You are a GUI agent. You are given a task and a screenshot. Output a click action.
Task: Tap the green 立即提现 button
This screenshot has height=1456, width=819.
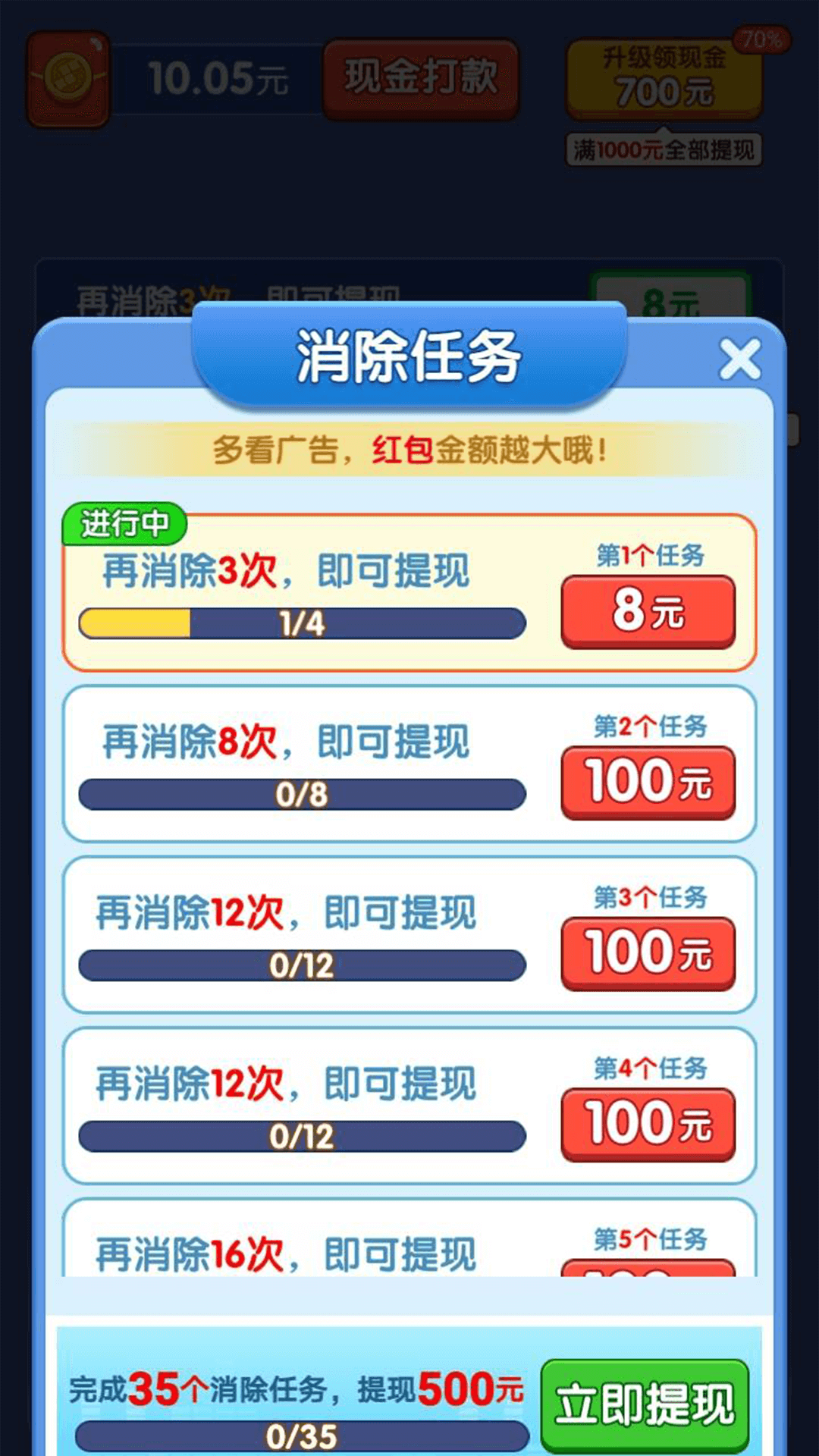[x=645, y=1404]
